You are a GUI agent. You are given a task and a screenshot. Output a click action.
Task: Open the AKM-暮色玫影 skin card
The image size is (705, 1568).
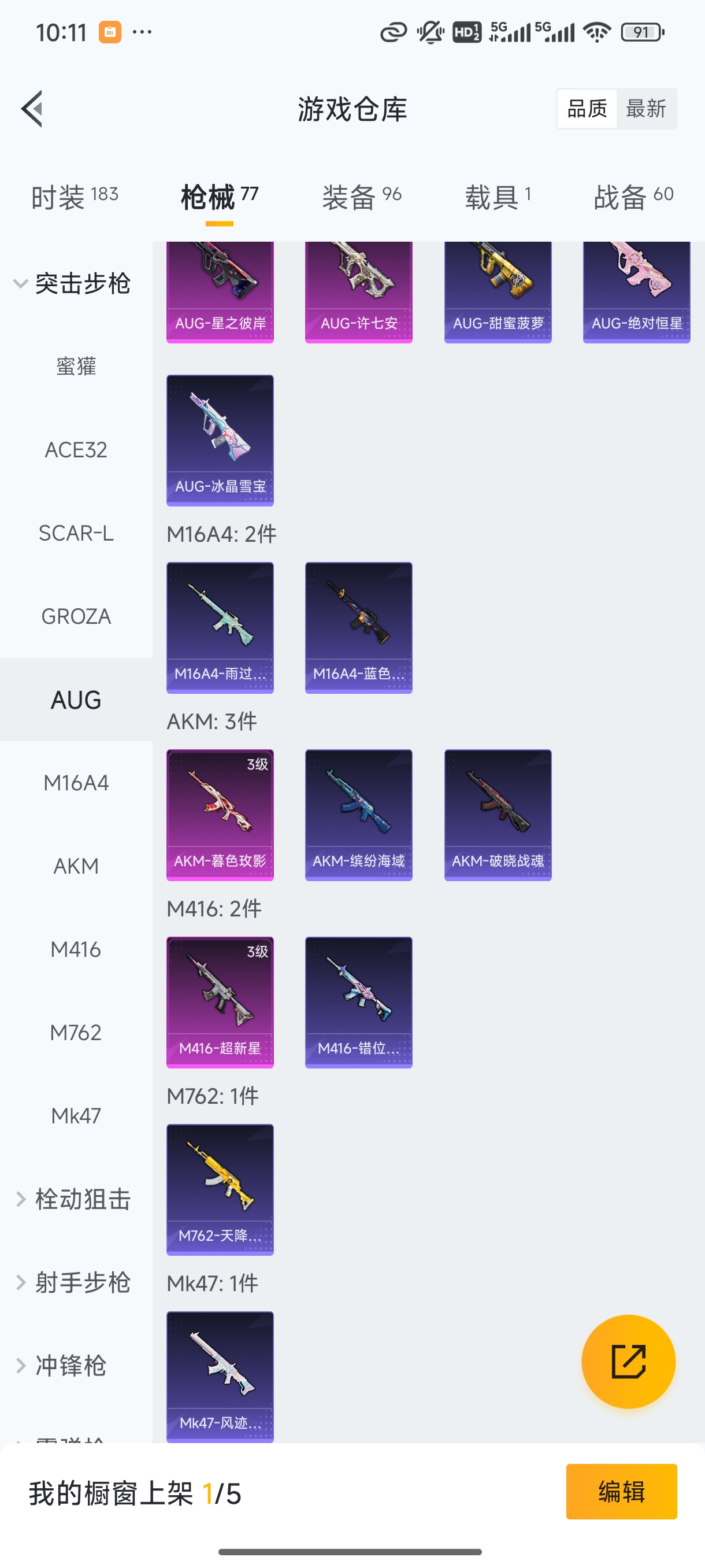220,815
